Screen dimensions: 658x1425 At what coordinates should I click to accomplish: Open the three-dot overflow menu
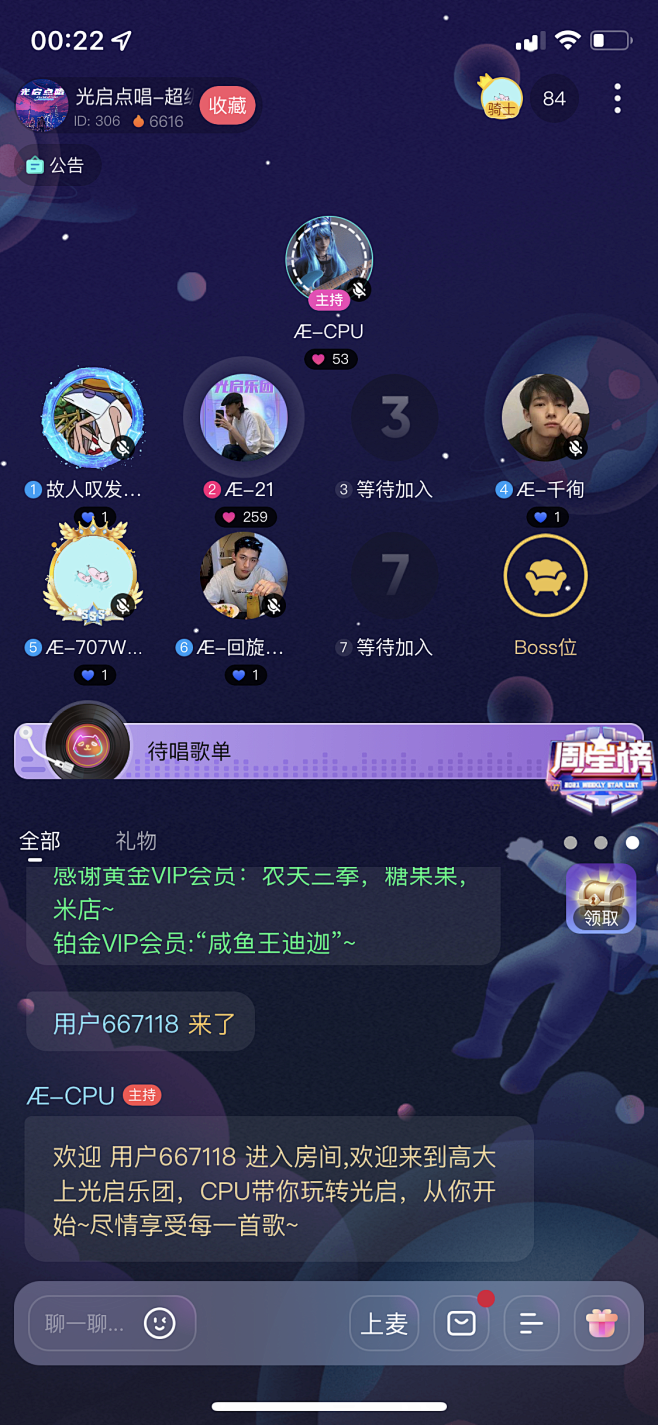pos(617,98)
